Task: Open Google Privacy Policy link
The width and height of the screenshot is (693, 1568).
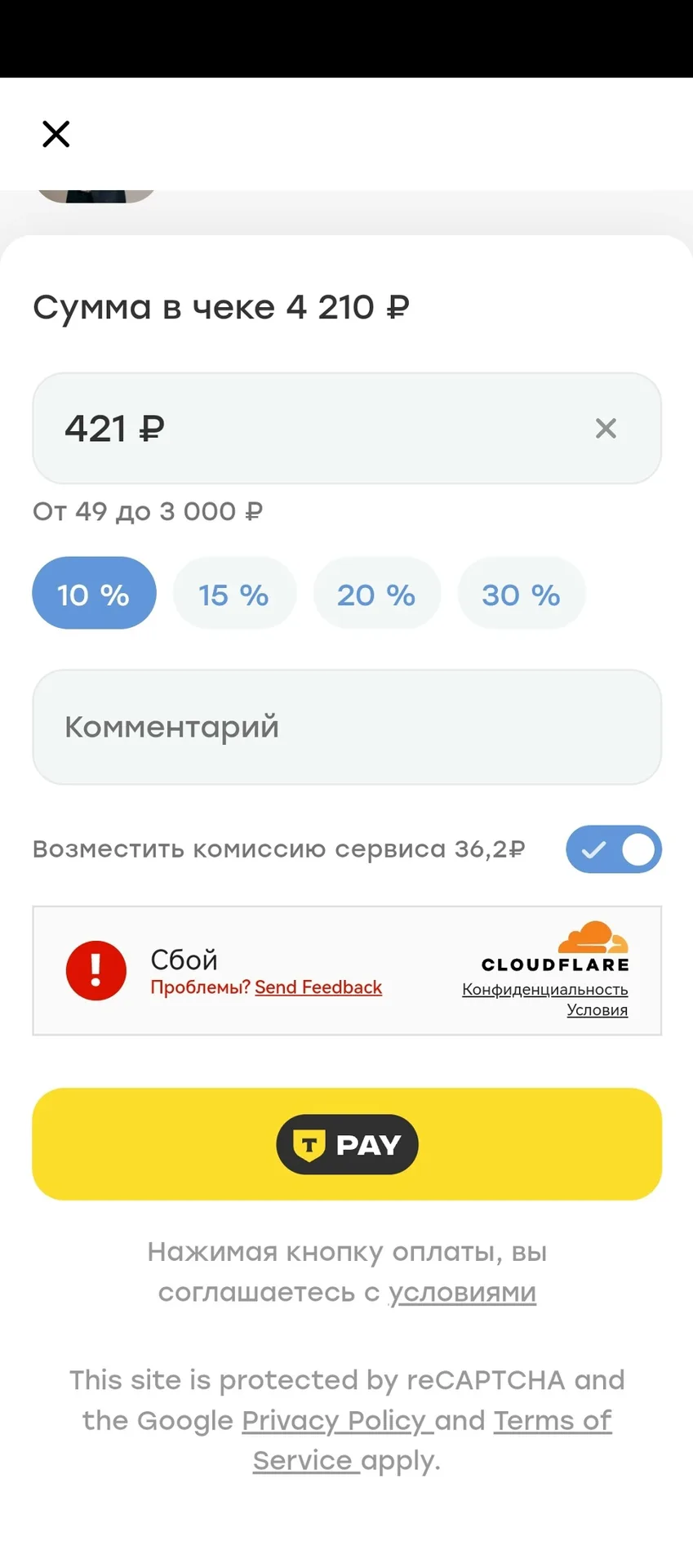Action: (x=335, y=1421)
